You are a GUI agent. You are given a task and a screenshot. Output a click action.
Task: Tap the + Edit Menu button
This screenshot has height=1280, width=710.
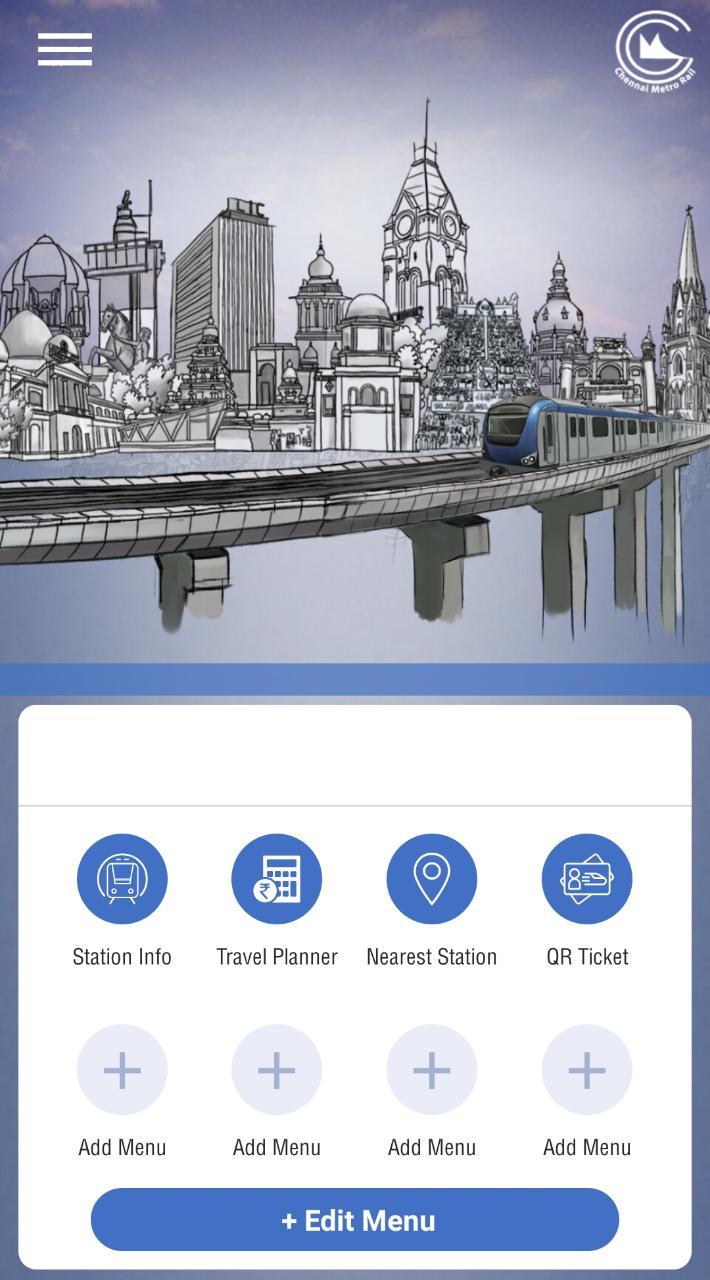click(355, 1220)
